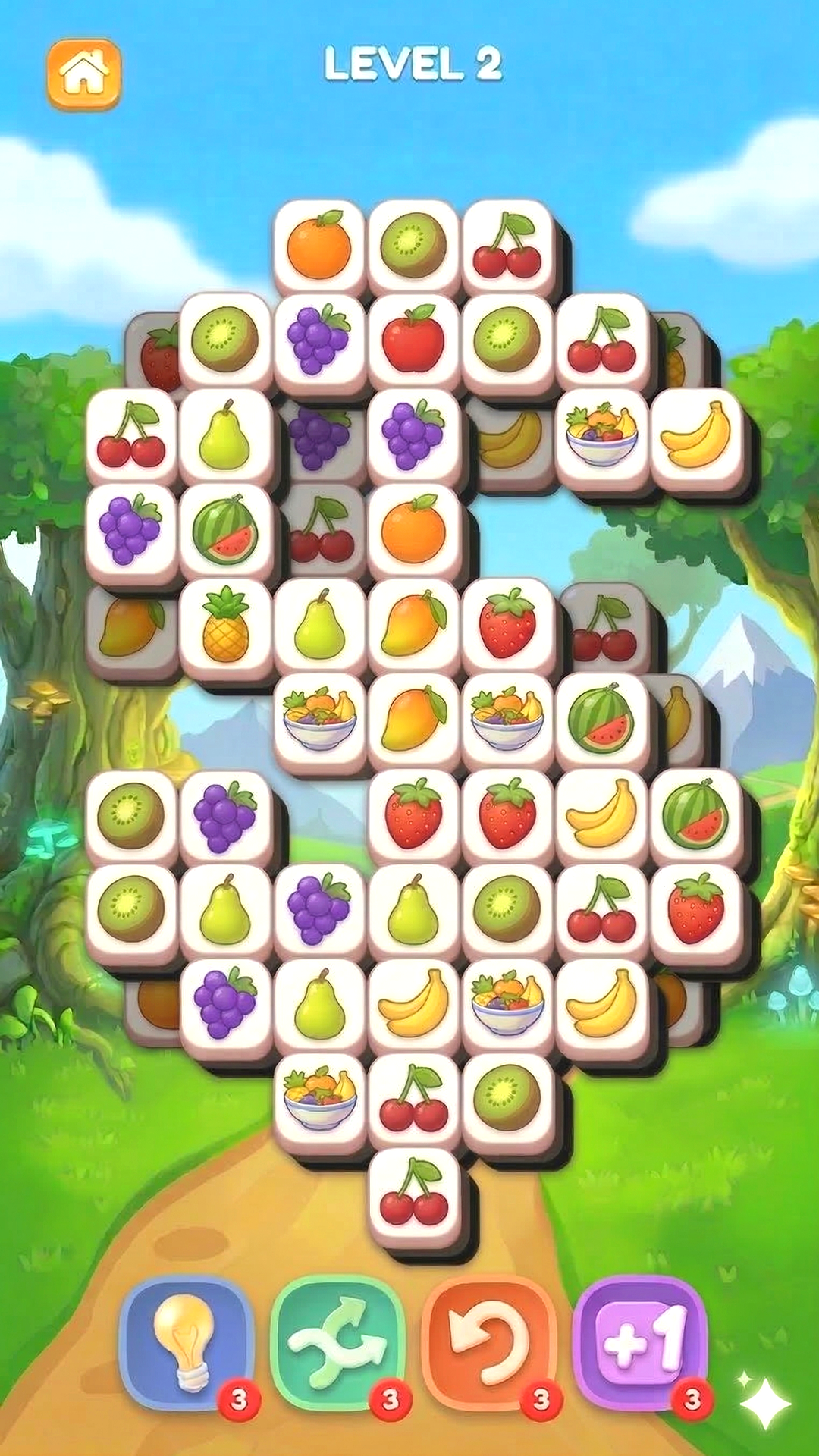Screen dimensions: 819x1456
Task: Shuffle the tiles with the shuffle booster
Action: [338, 1343]
